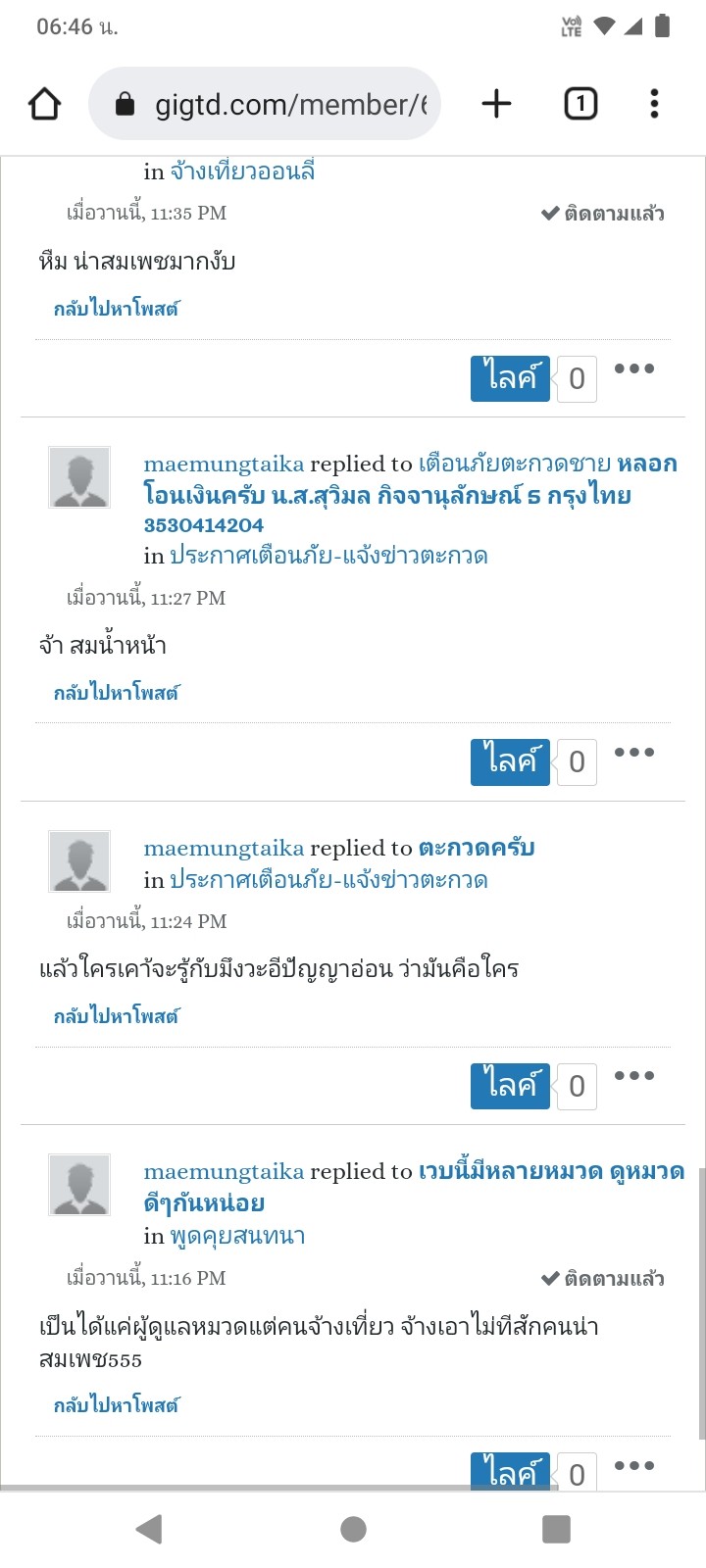Go back to post from the 11:35 PM reply
Image resolution: width=706 pixels, height=1568 pixels.
click(116, 309)
